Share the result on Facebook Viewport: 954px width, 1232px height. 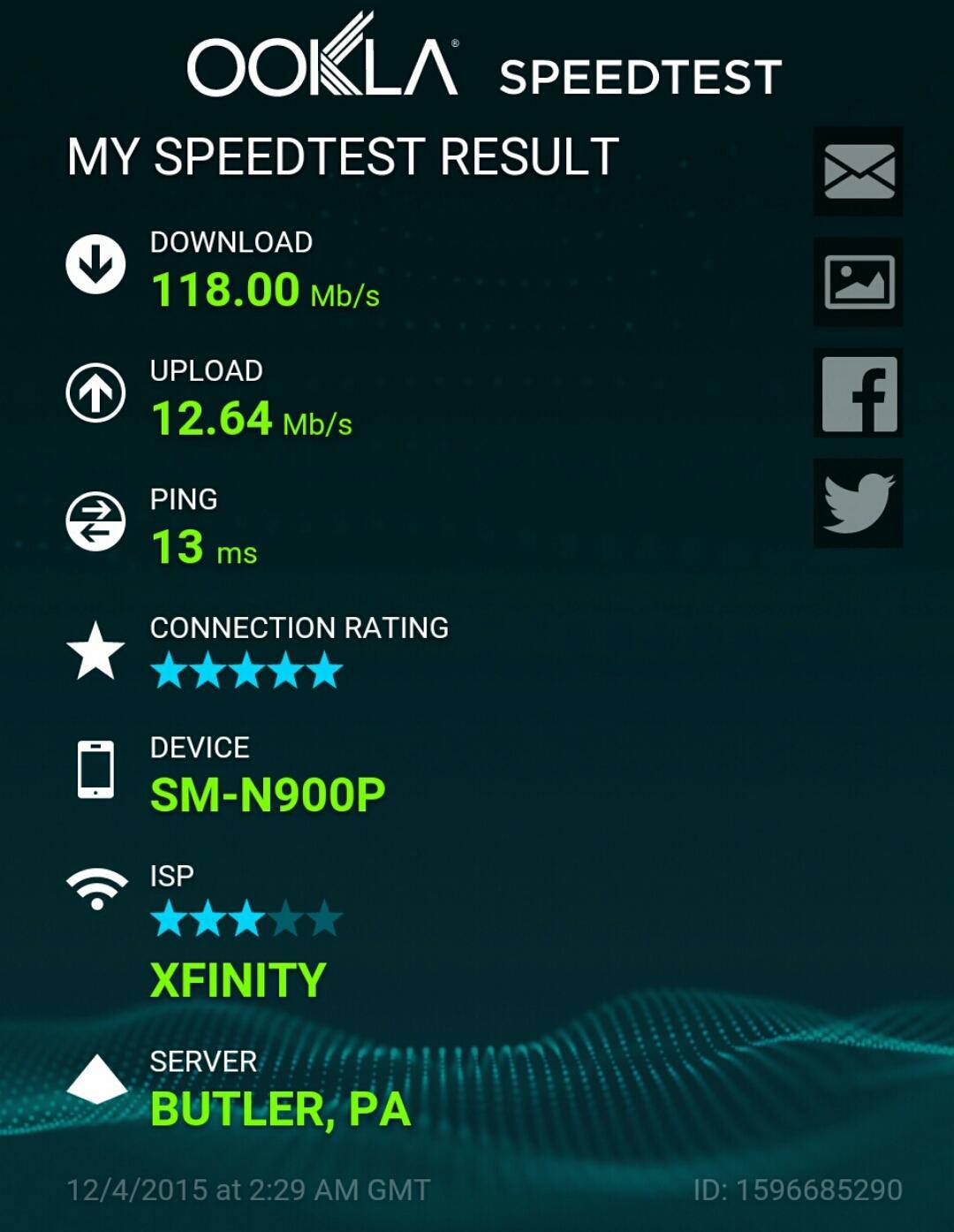858,393
